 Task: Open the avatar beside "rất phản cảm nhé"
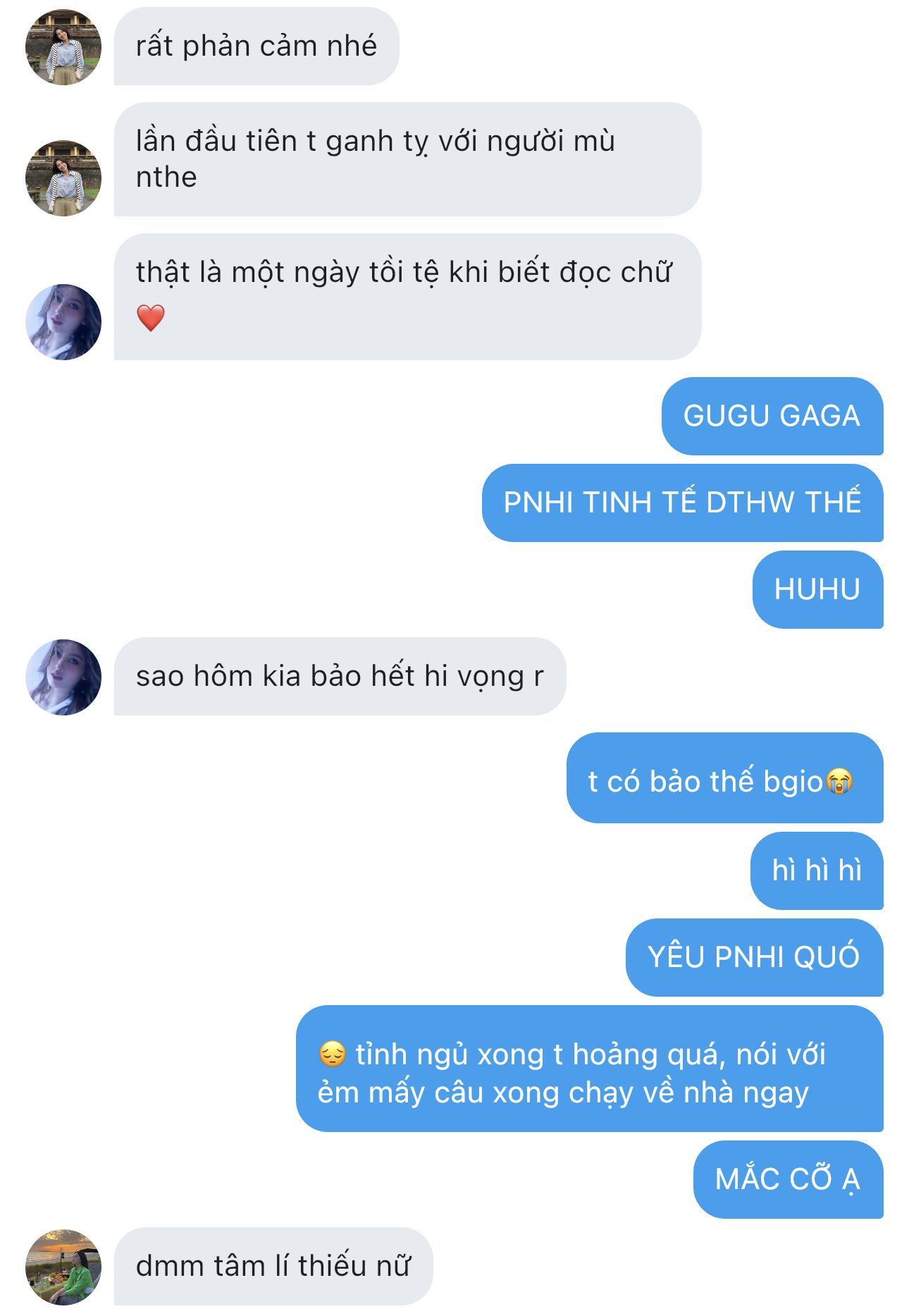pos(63,47)
